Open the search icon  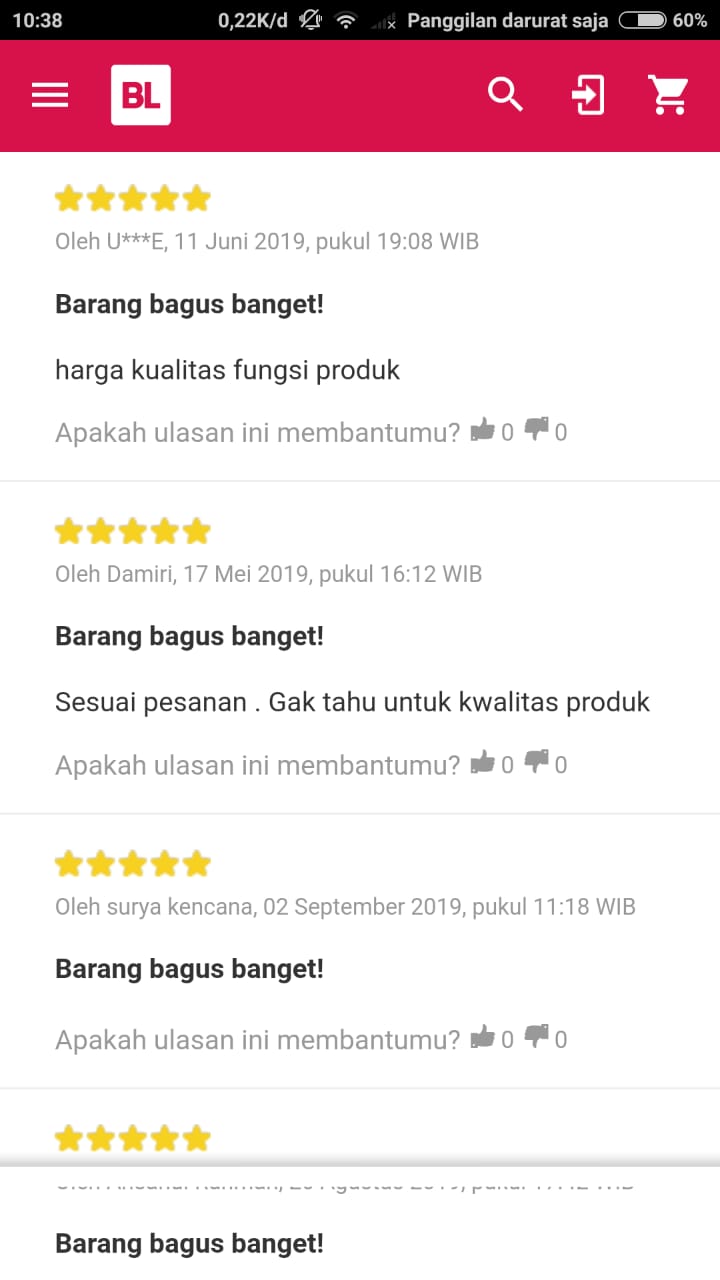pyautogui.click(x=506, y=95)
